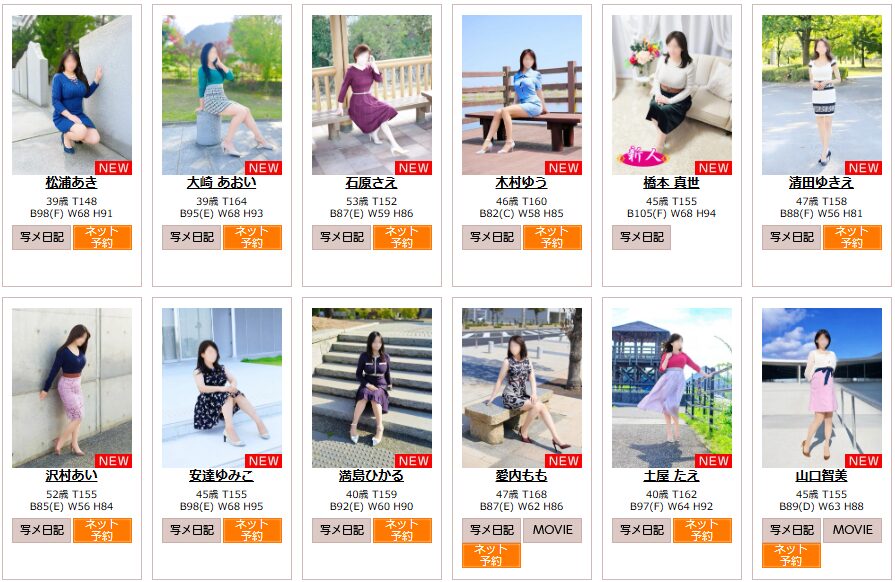View 写メ日記 for 橋本 真世

[641, 237]
